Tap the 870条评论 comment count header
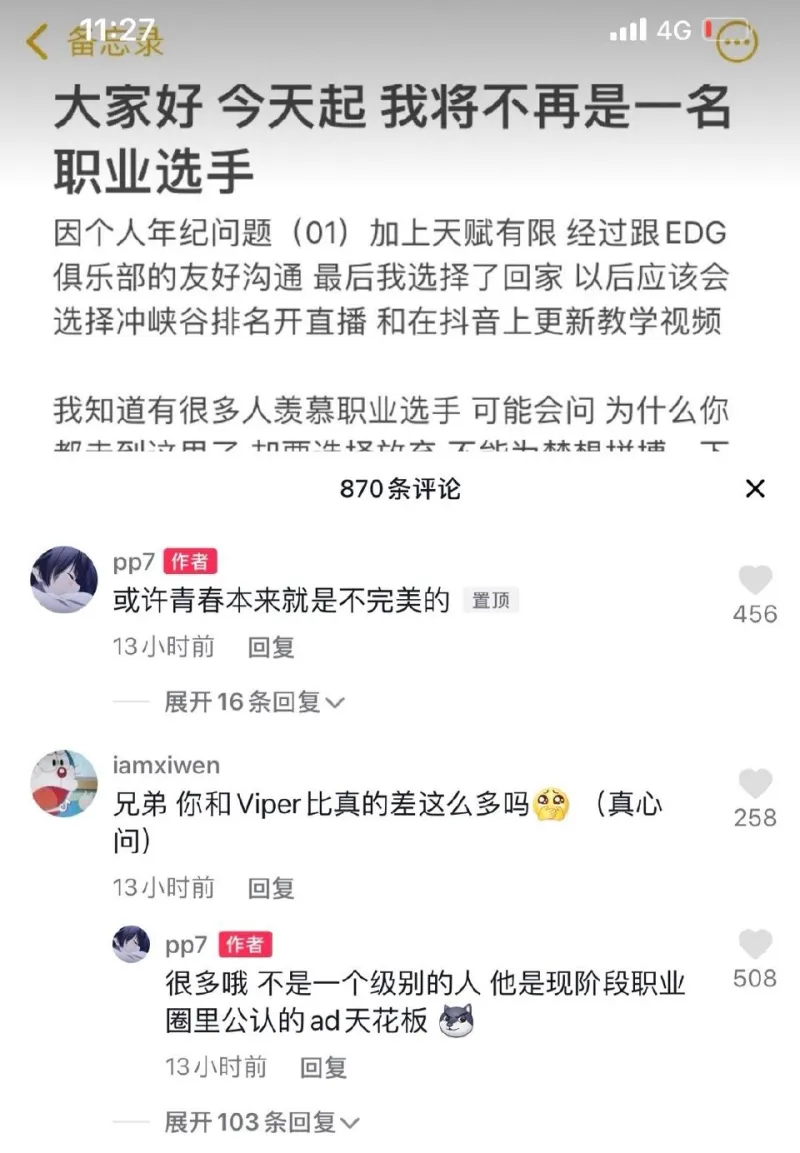 click(400, 487)
